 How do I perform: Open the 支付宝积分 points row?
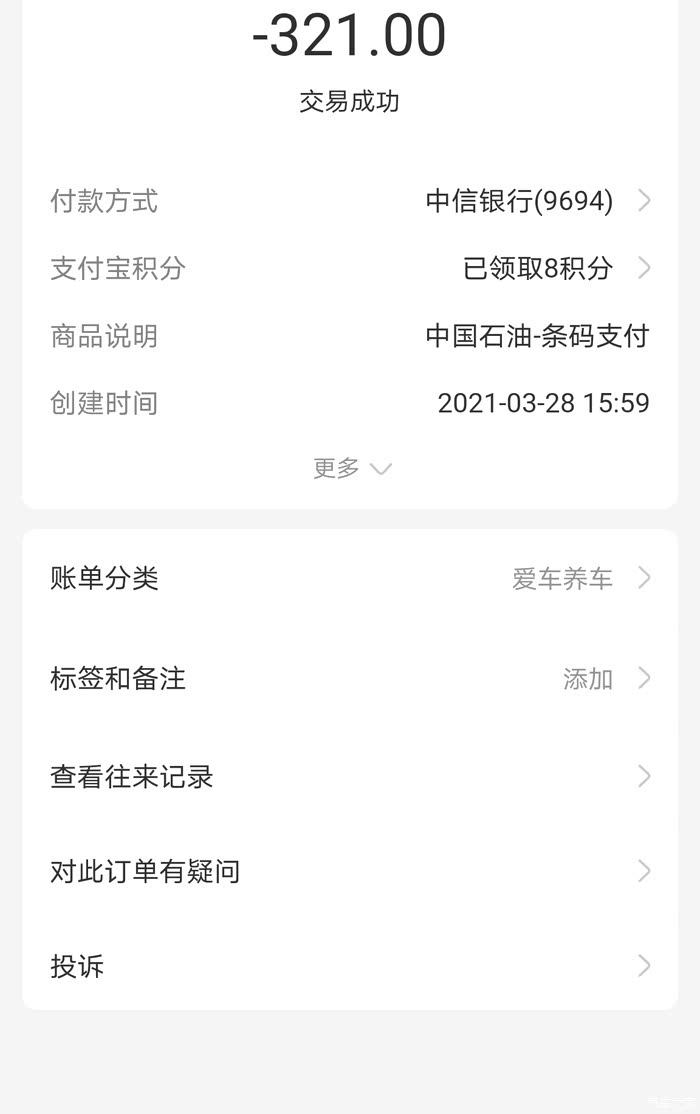click(x=350, y=269)
